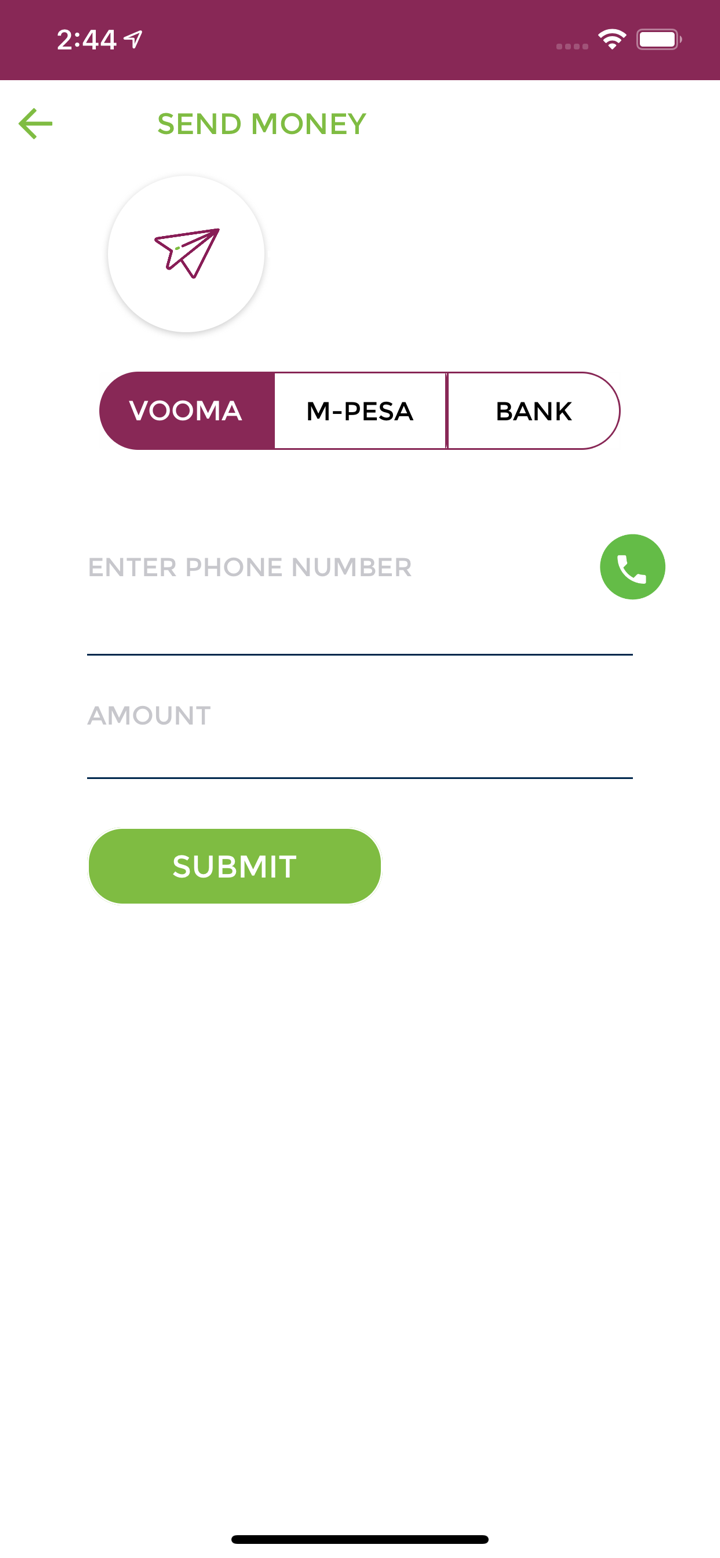Click the green back arrow icon
Image resolution: width=720 pixels, height=1558 pixels.
[x=35, y=123]
